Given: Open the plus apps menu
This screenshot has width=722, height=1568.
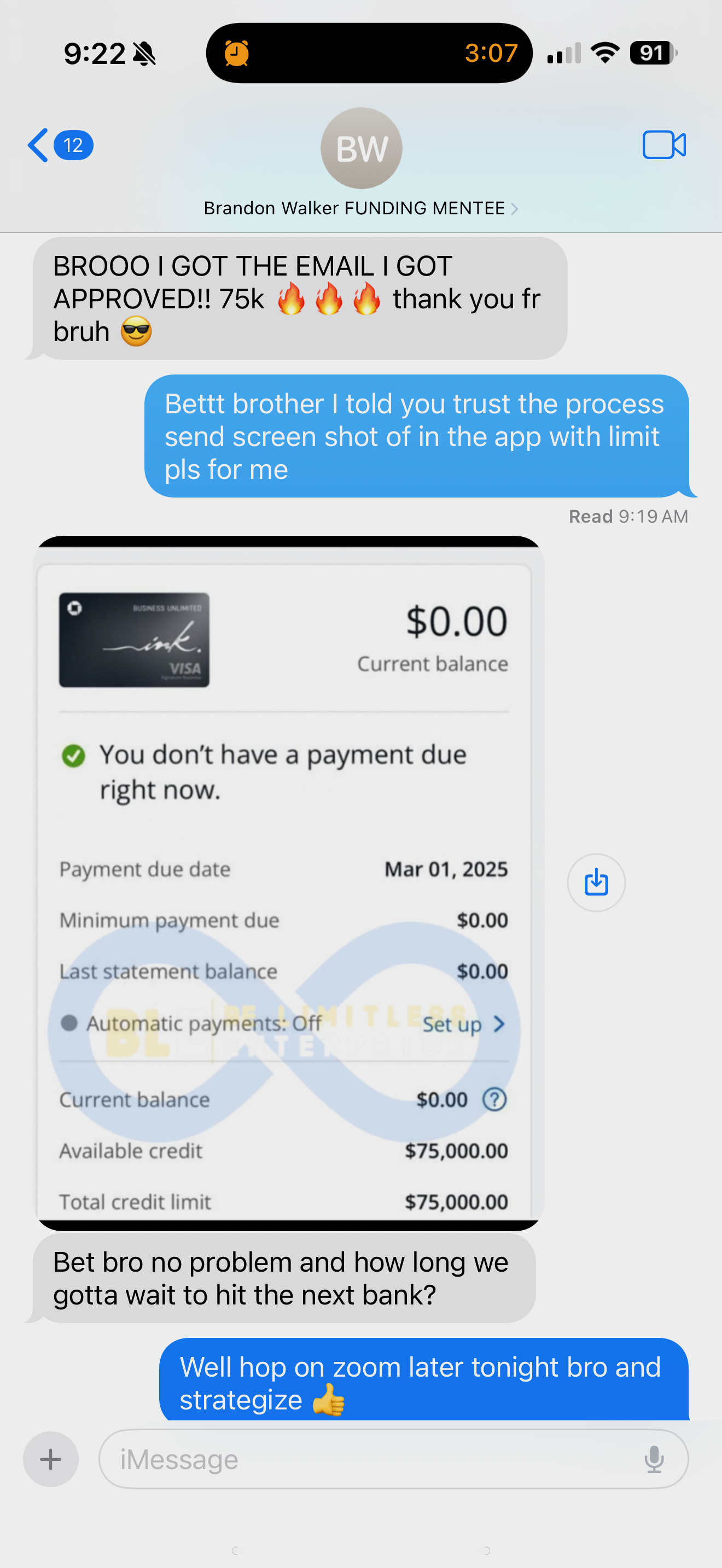Looking at the screenshot, I should (50, 1459).
